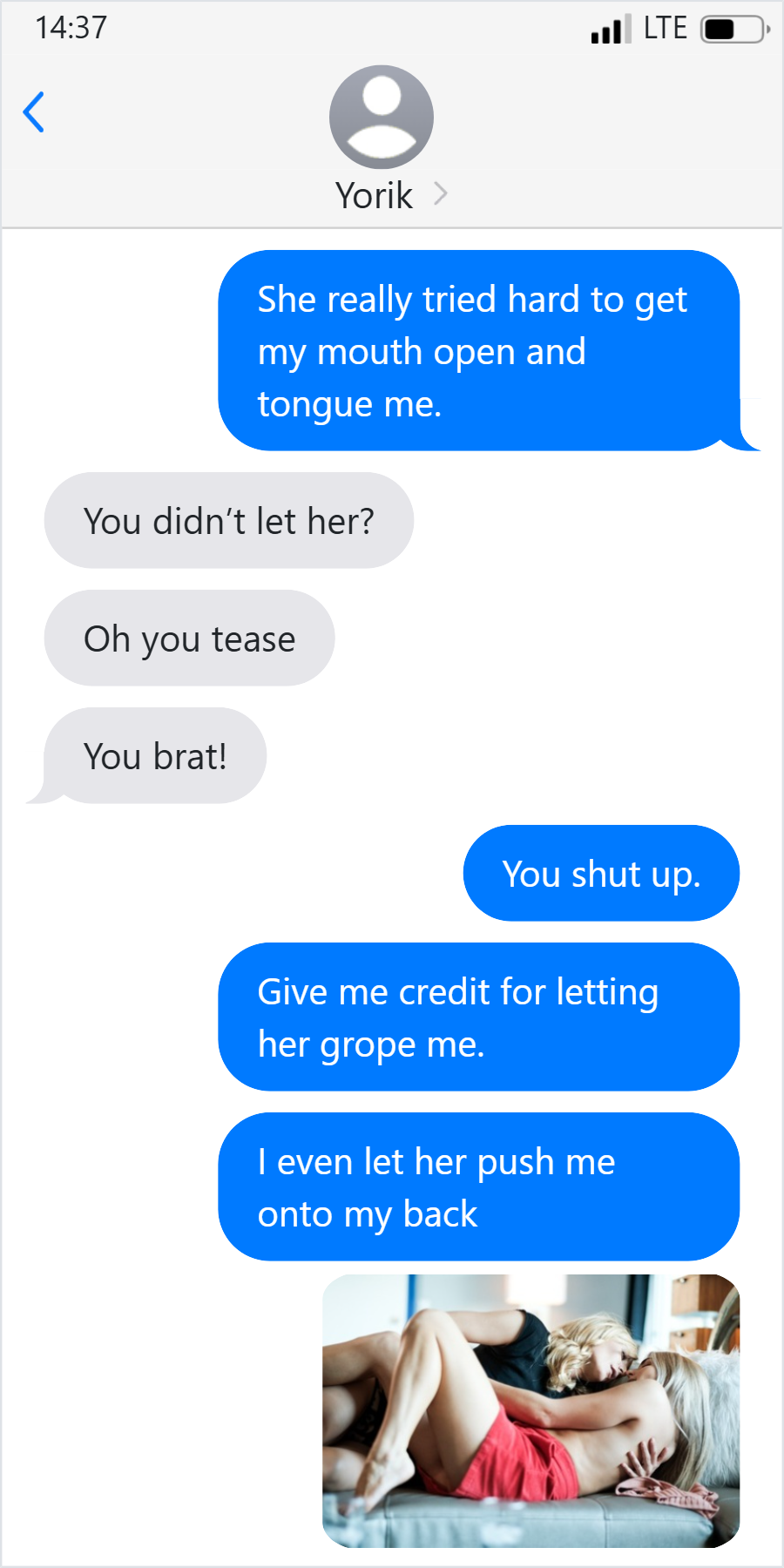The height and width of the screenshot is (1568, 784).
Task: Go back to the messages list
Action: point(34,112)
